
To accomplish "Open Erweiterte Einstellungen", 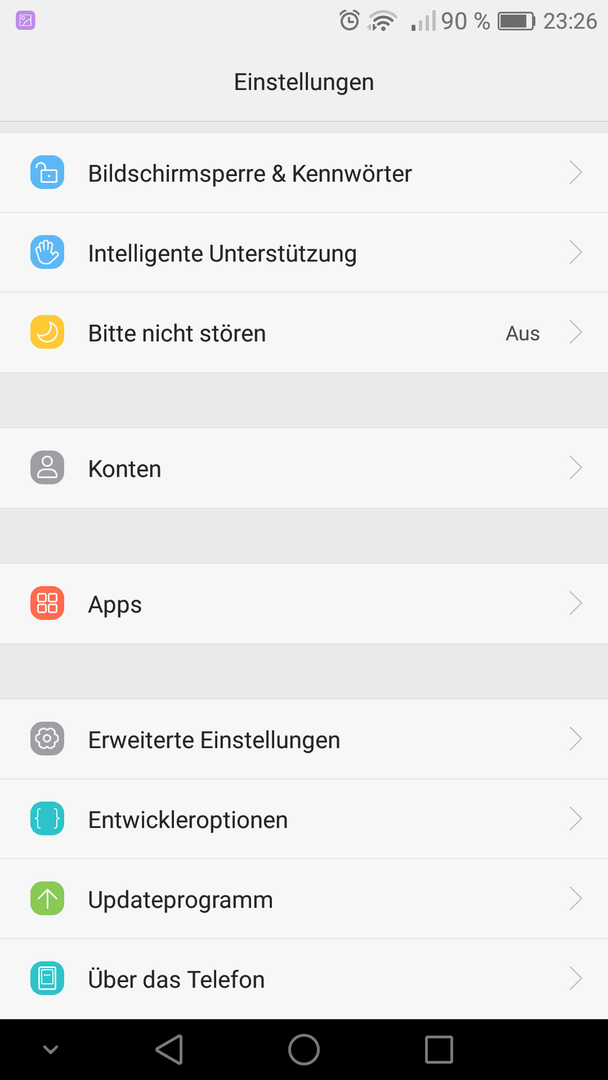I will click(x=304, y=739).
